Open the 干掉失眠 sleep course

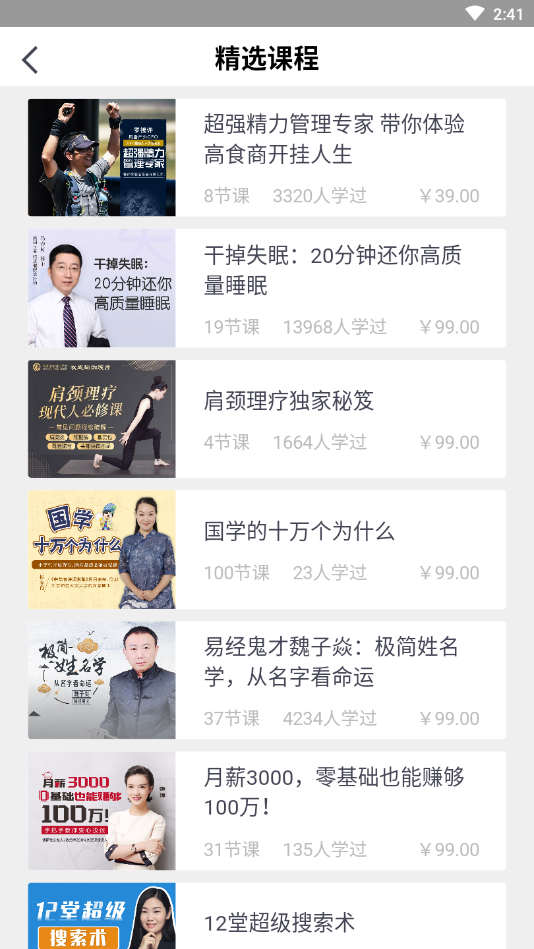click(x=266, y=288)
